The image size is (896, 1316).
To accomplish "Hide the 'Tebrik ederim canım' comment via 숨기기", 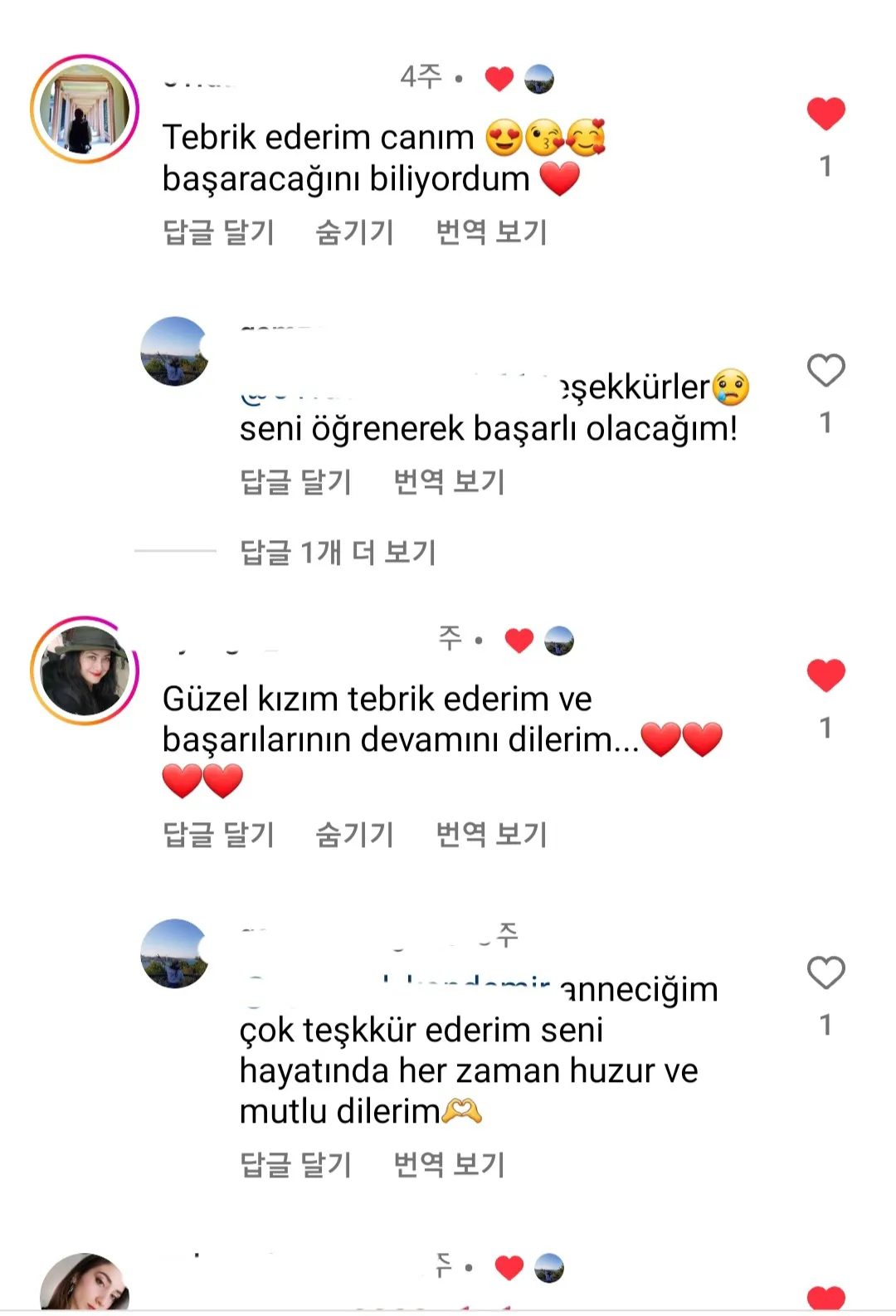I will (354, 232).
